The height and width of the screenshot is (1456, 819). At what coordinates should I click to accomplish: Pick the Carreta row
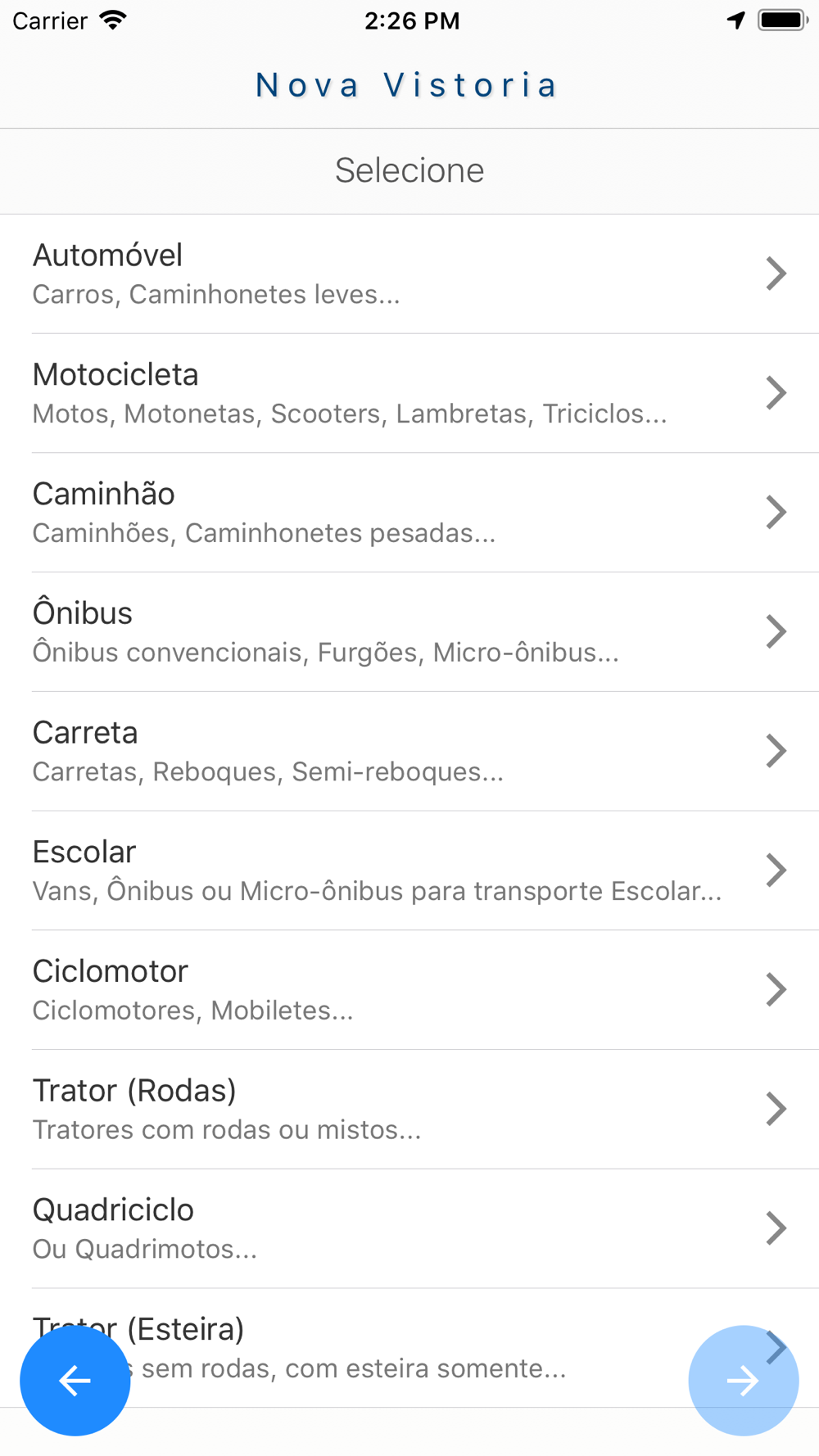(409, 752)
